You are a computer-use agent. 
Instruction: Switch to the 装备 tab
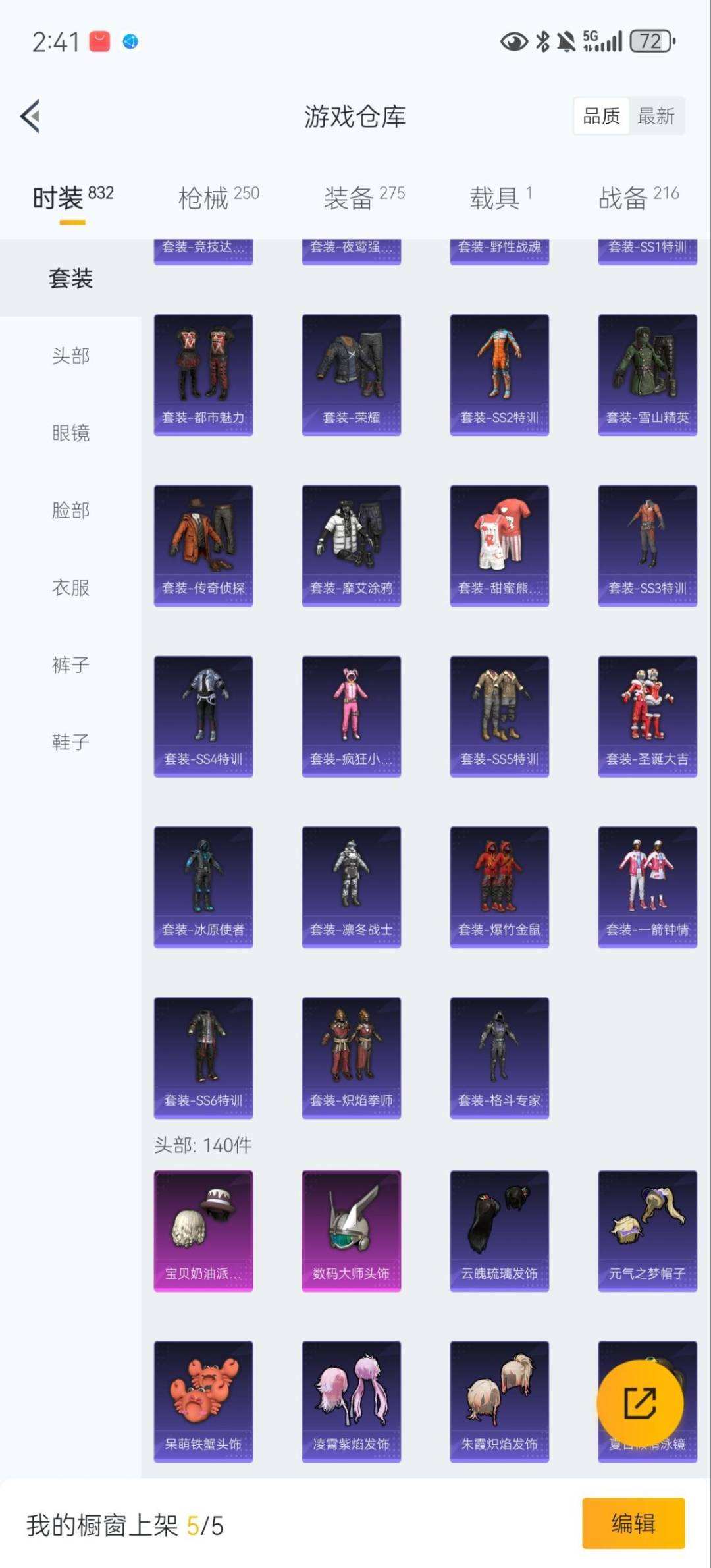364,197
